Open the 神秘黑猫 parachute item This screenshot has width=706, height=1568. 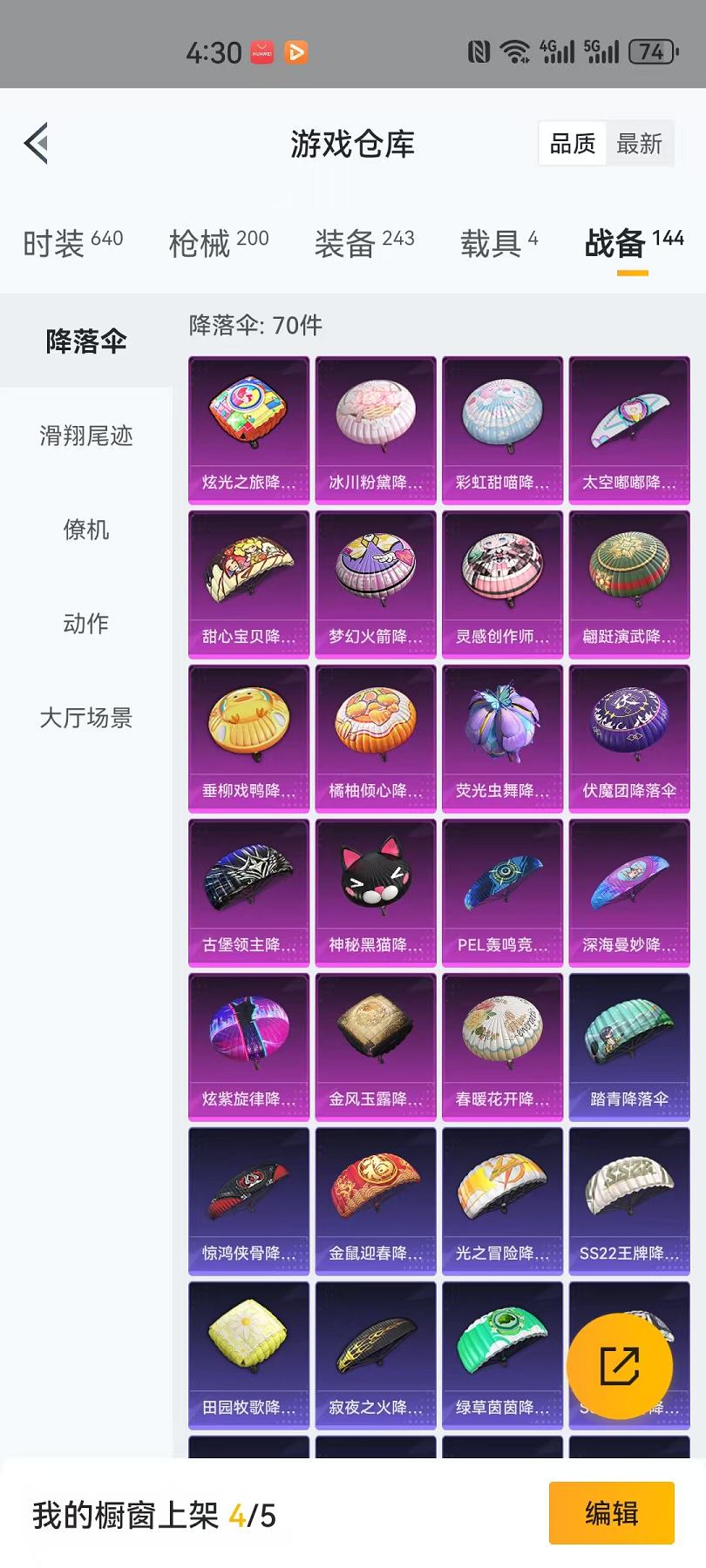coord(376,892)
